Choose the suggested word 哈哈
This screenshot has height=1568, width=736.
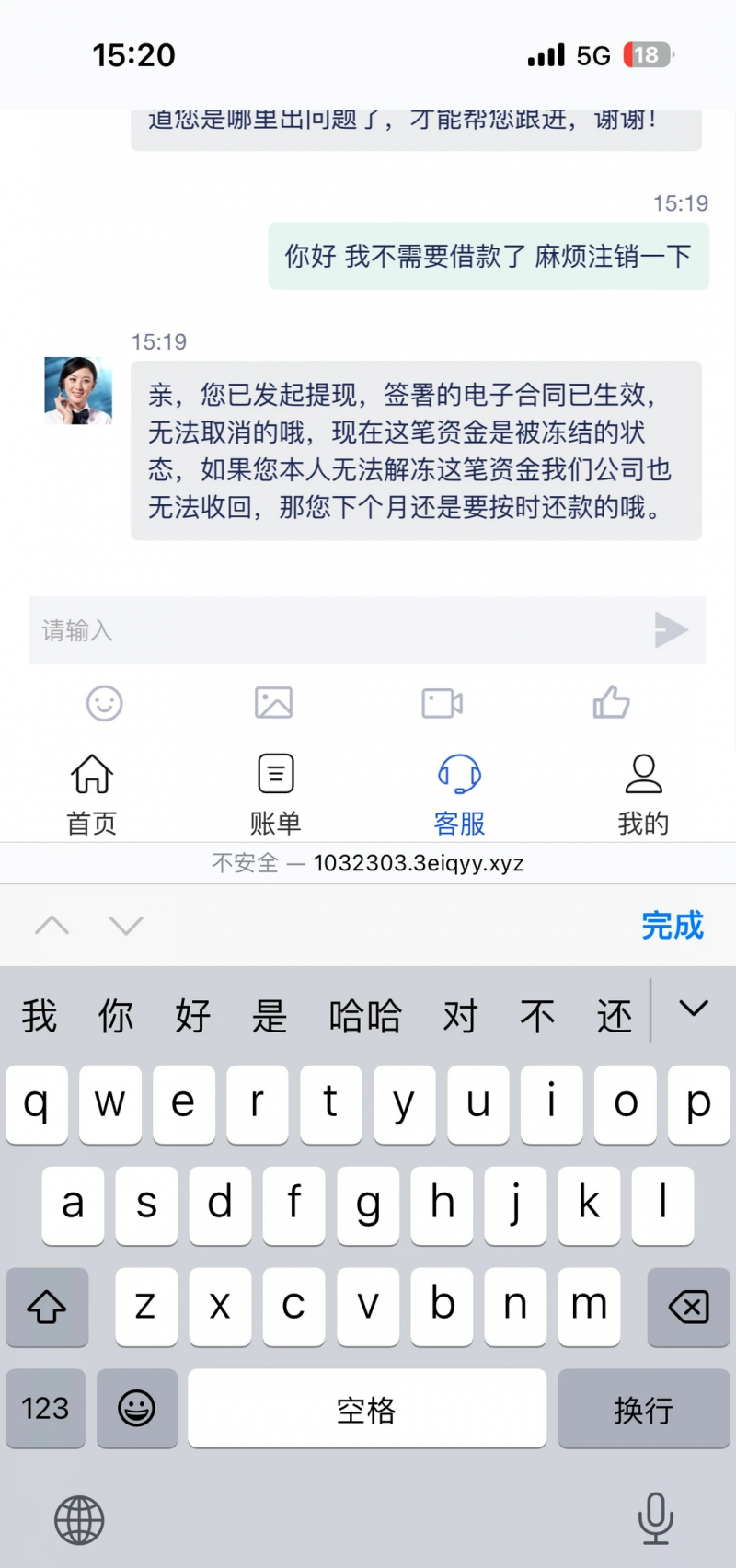pos(365,1017)
